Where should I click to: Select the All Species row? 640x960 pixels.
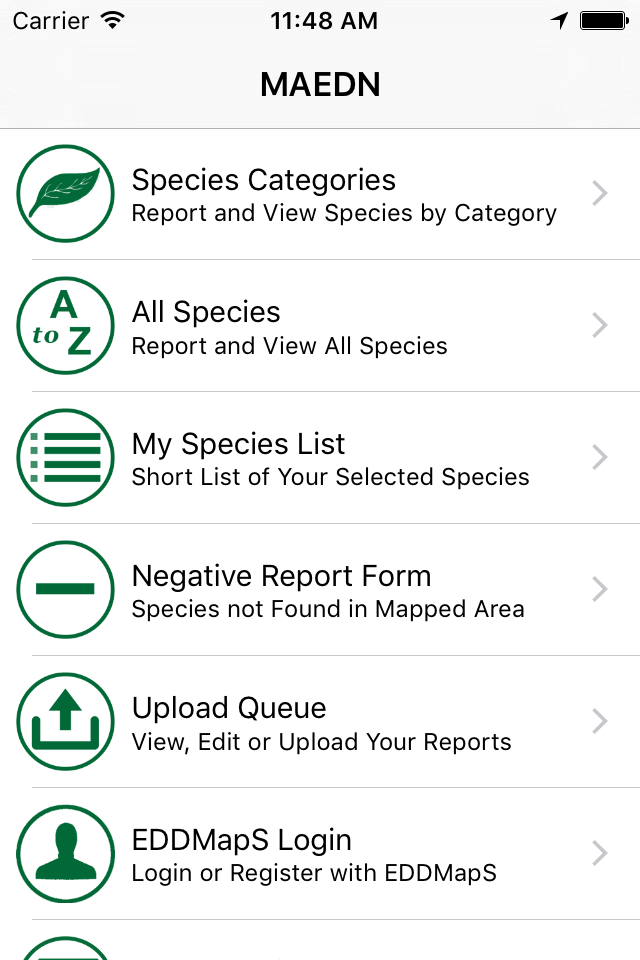(320, 327)
